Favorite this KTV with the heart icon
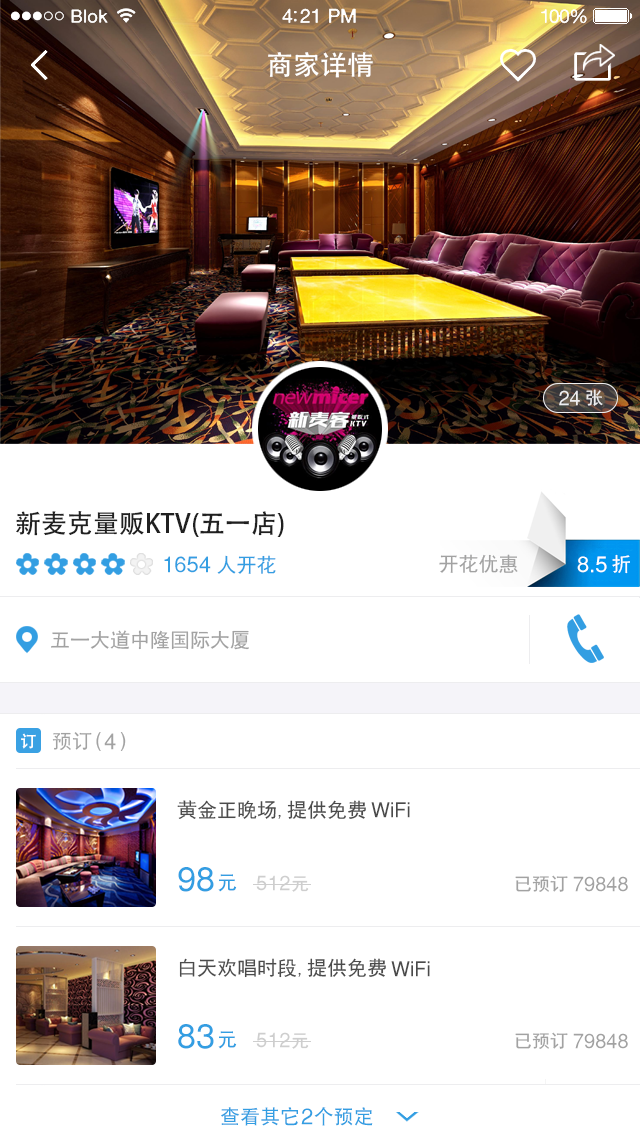 (517, 65)
